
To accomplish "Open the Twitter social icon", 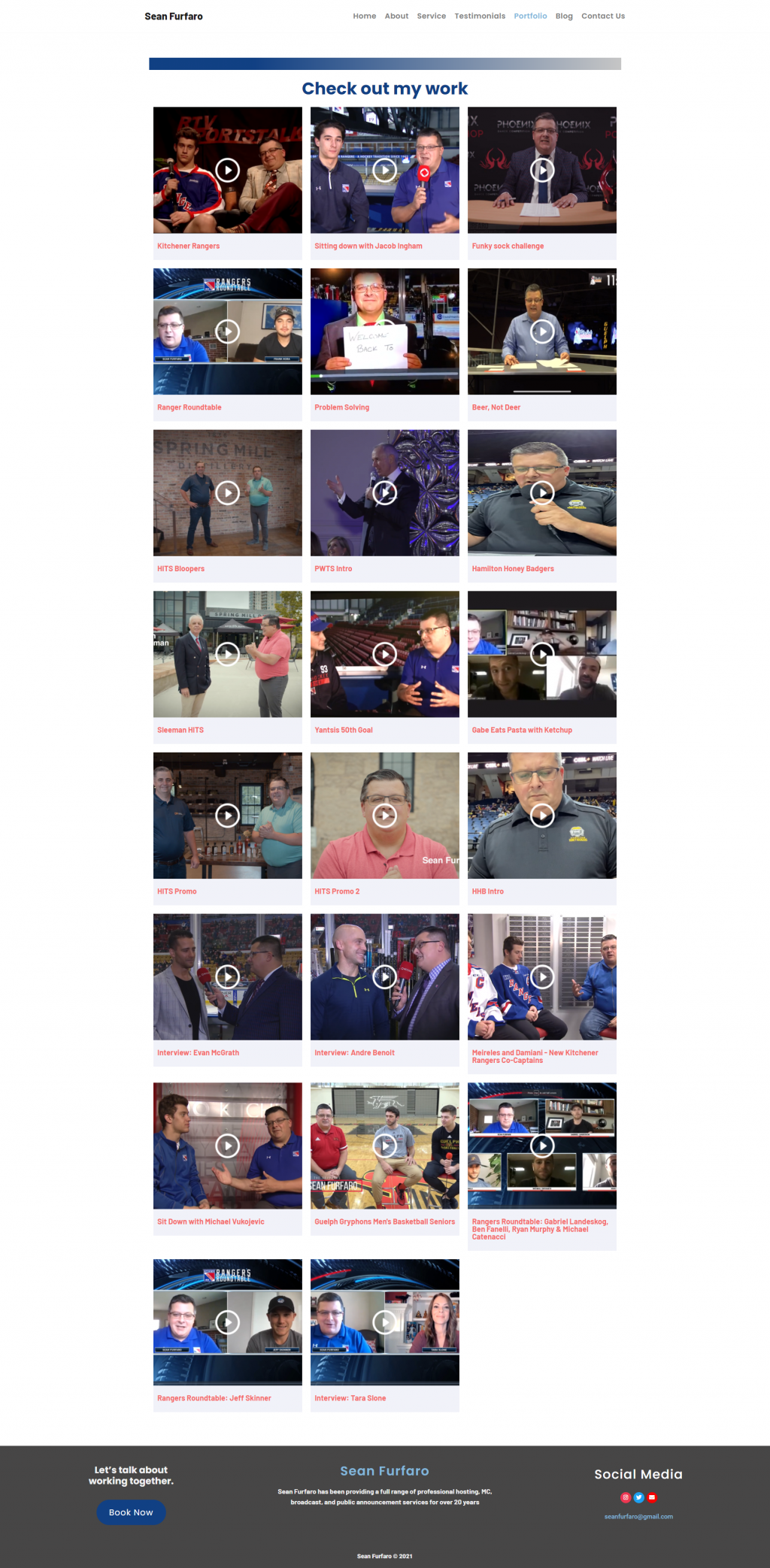I will pyautogui.click(x=638, y=1497).
